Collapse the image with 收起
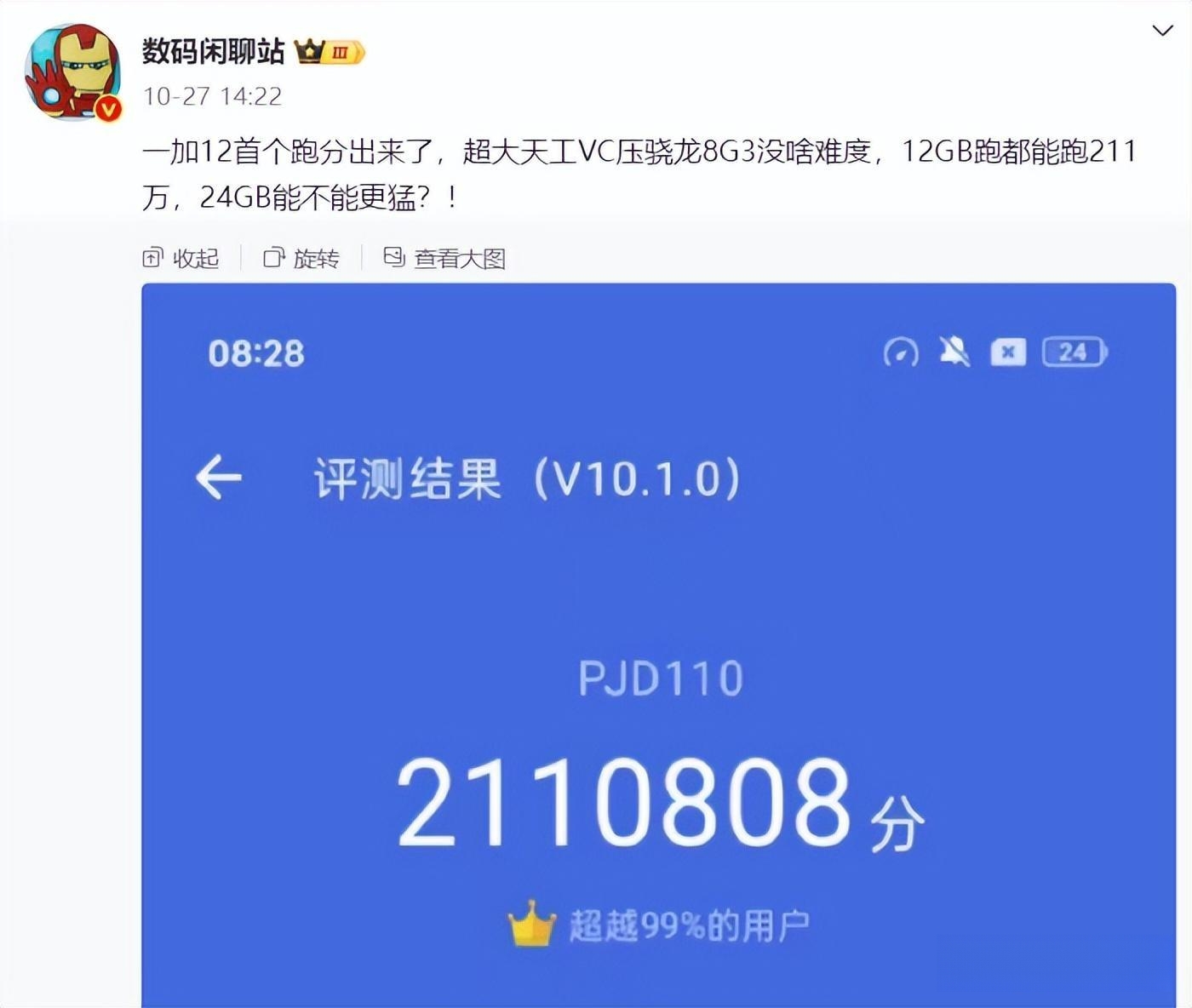This screenshot has height=1008, width=1192. click(181, 258)
